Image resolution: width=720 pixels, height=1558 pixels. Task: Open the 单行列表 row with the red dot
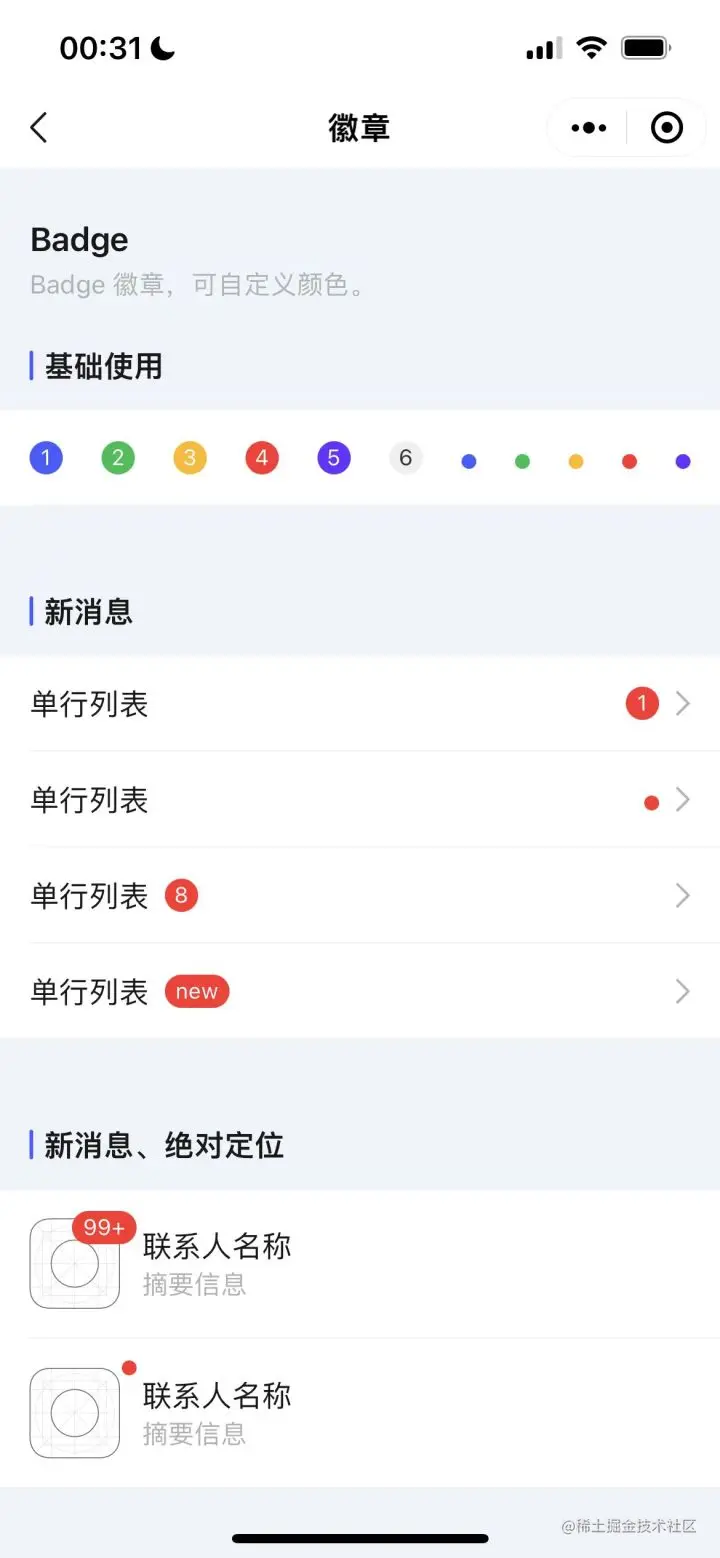tap(360, 800)
